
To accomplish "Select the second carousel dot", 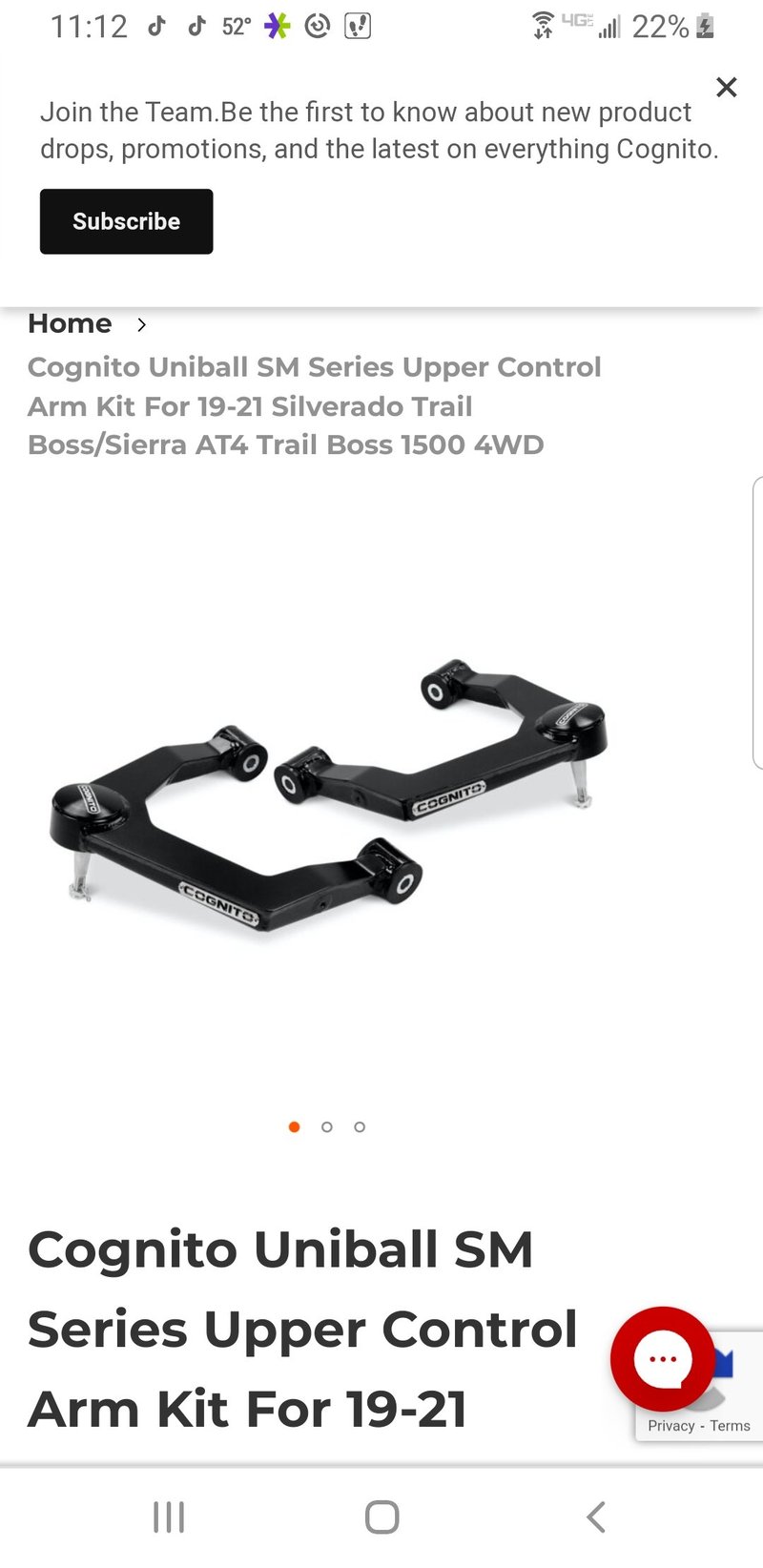I will 327,1126.
